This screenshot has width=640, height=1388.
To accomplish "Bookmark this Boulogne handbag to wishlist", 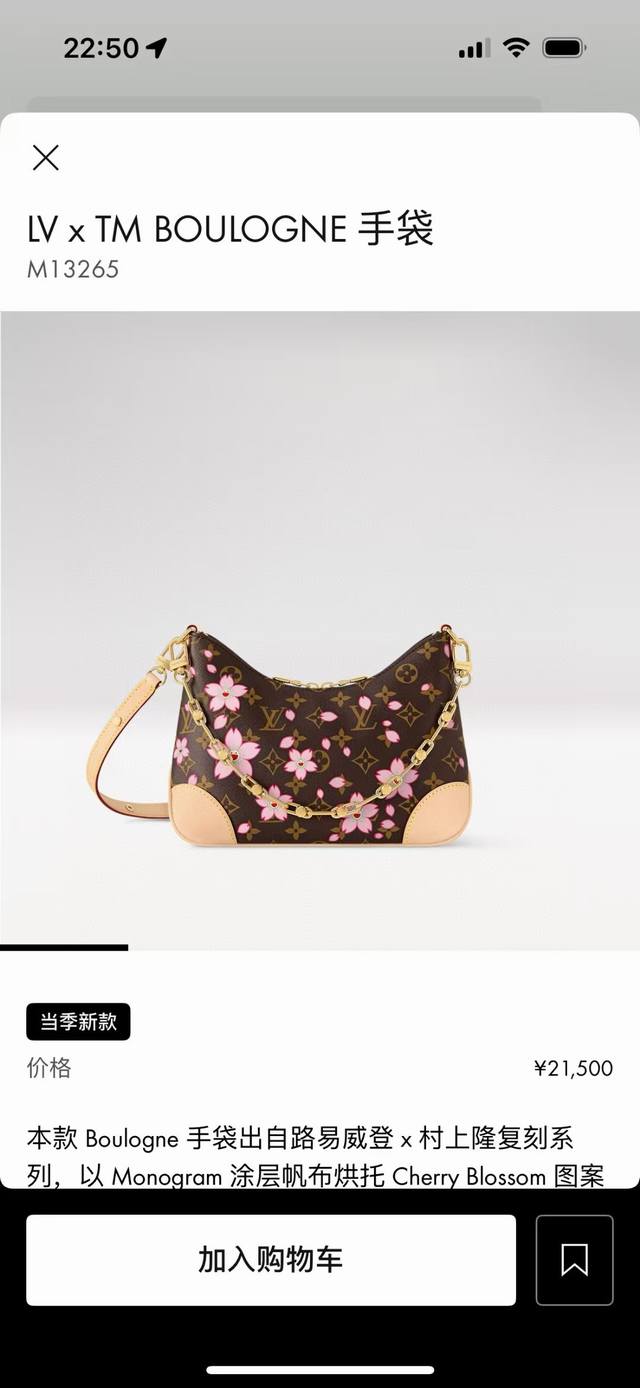I will 574,1260.
